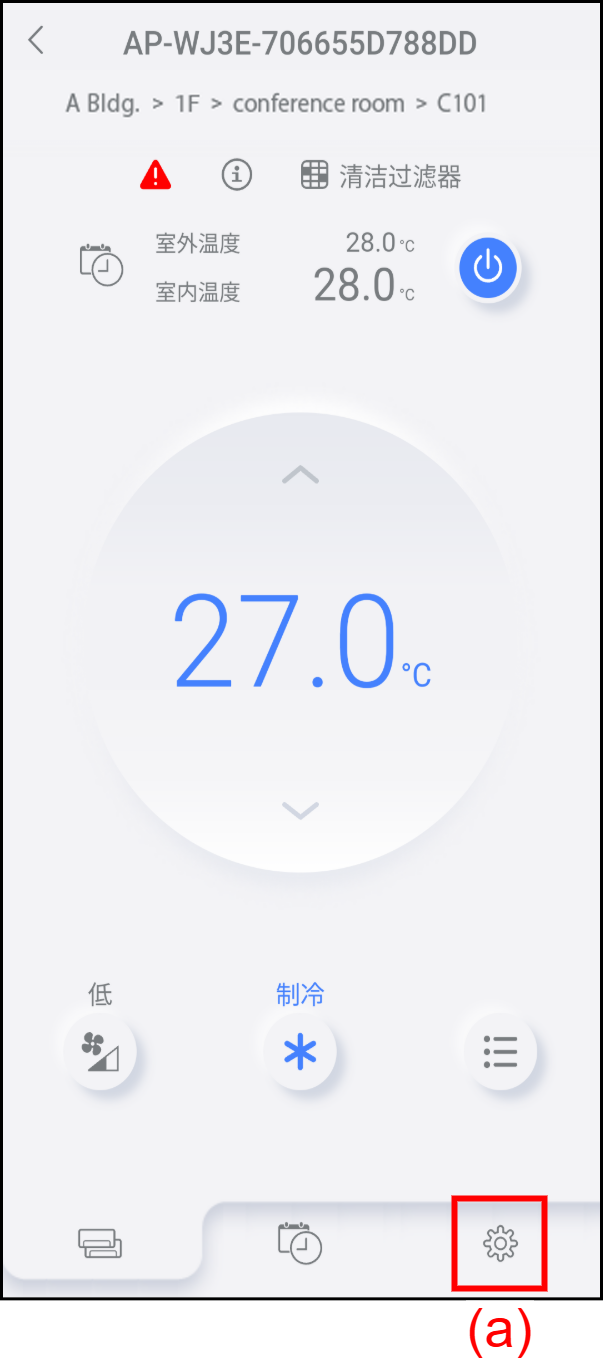The height and width of the screenshot is (1365, 603).
Task: Change the 制冷 operation mode
Action: point(300,1052)
